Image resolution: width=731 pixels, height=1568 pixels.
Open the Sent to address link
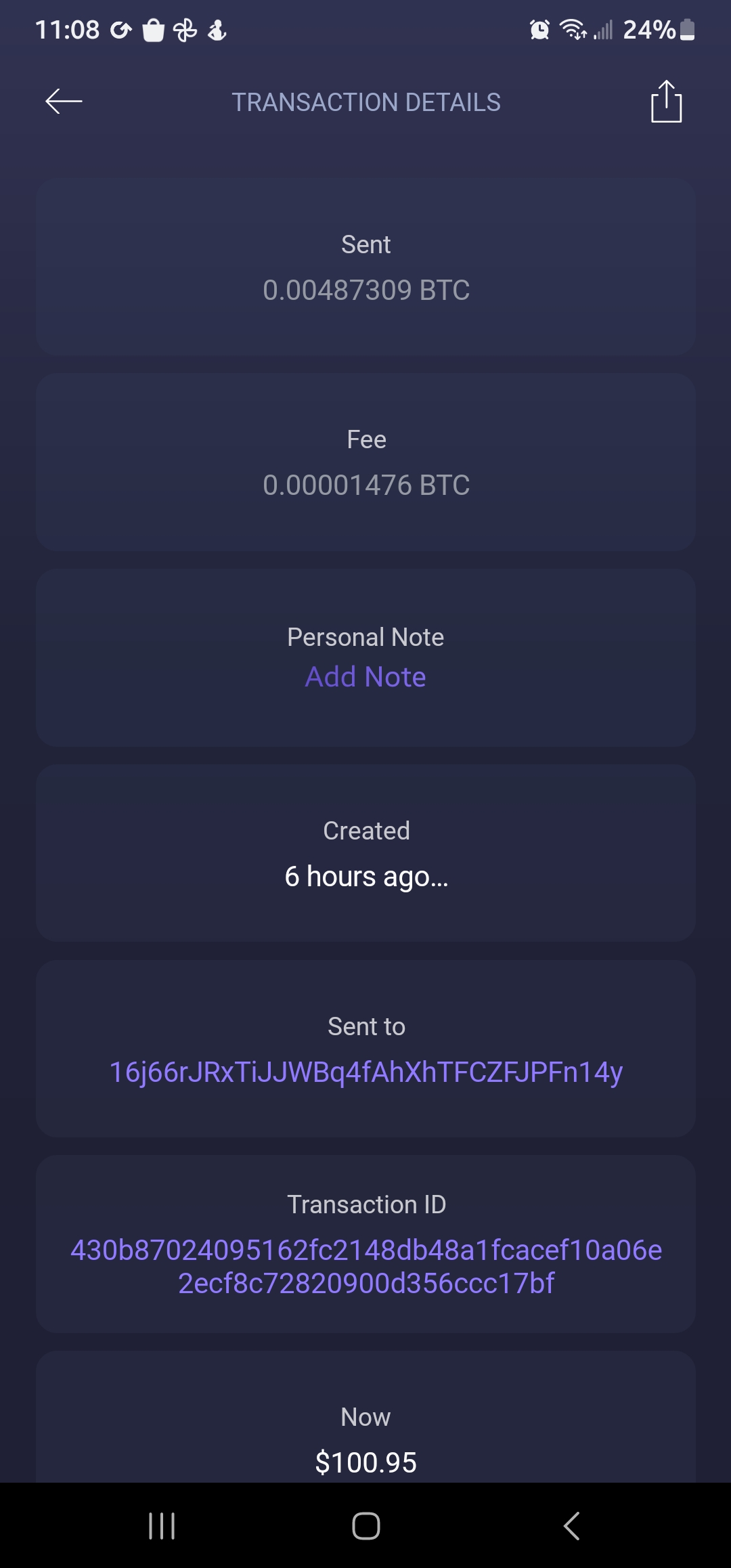click(365, 1072)
